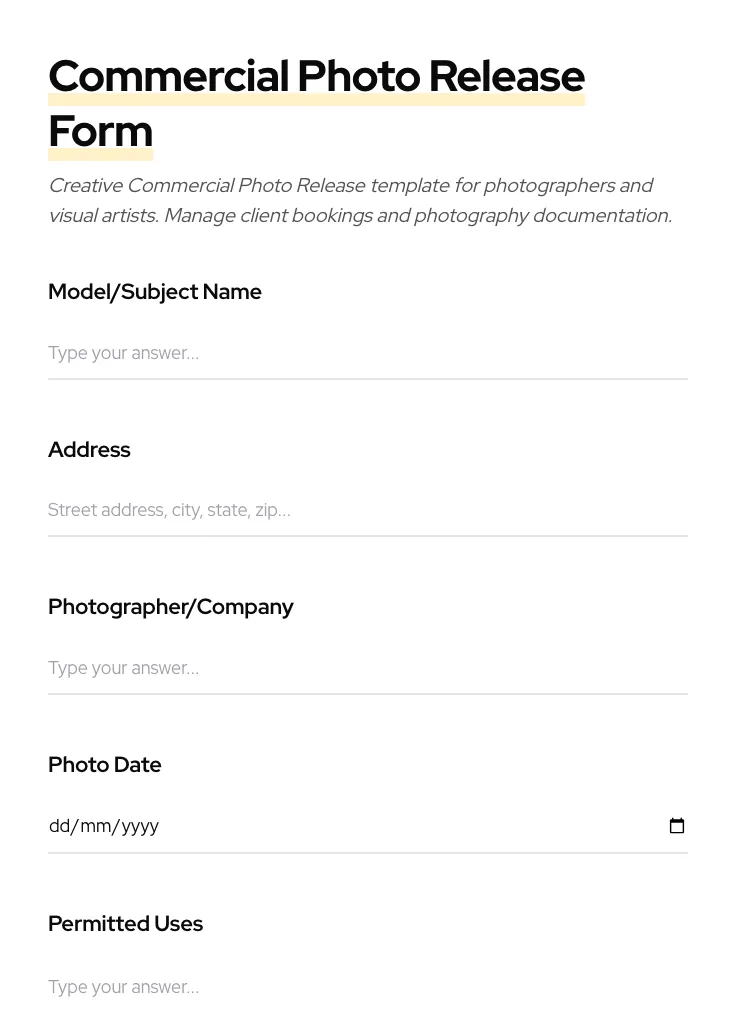Click the Photo Date question label

click(x=105, y=764)
